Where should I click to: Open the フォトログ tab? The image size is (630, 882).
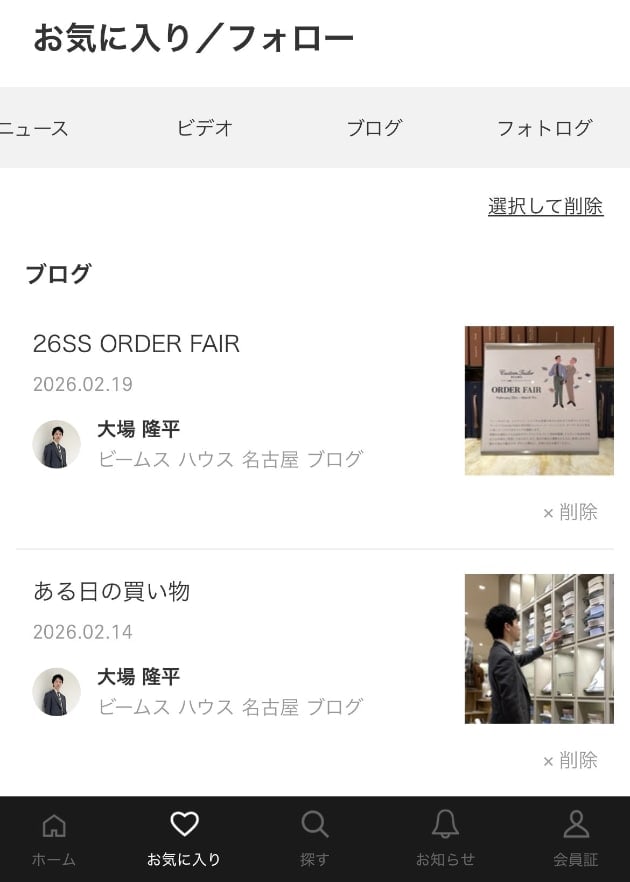click(544, 128)
